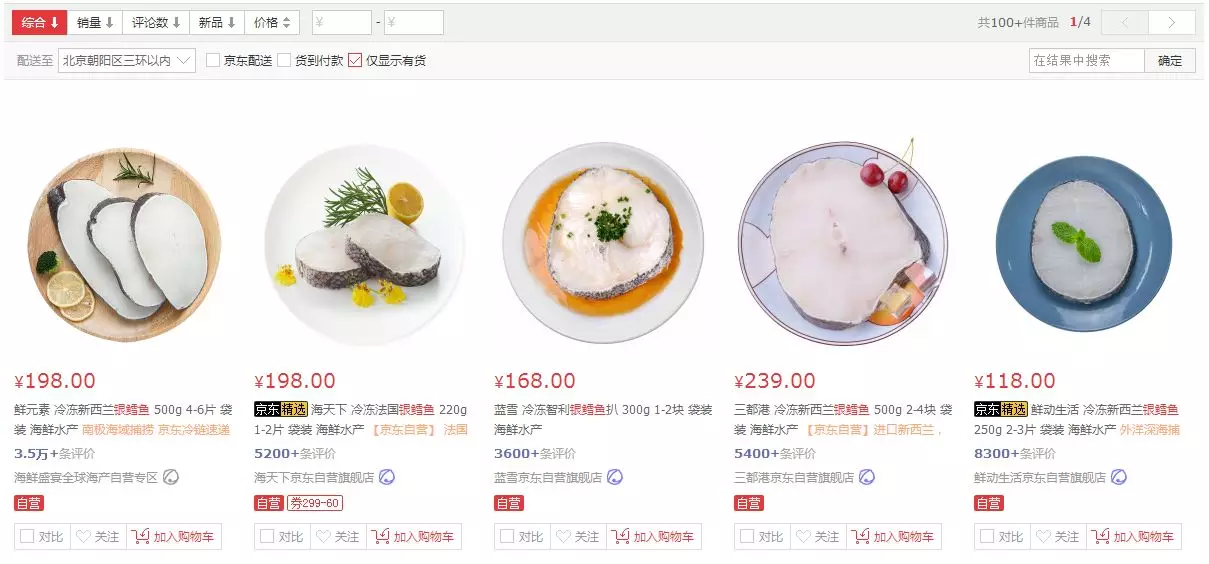The image size is (1209, 564).
Task: Go to the next results page
Action: pos(1171,22)
